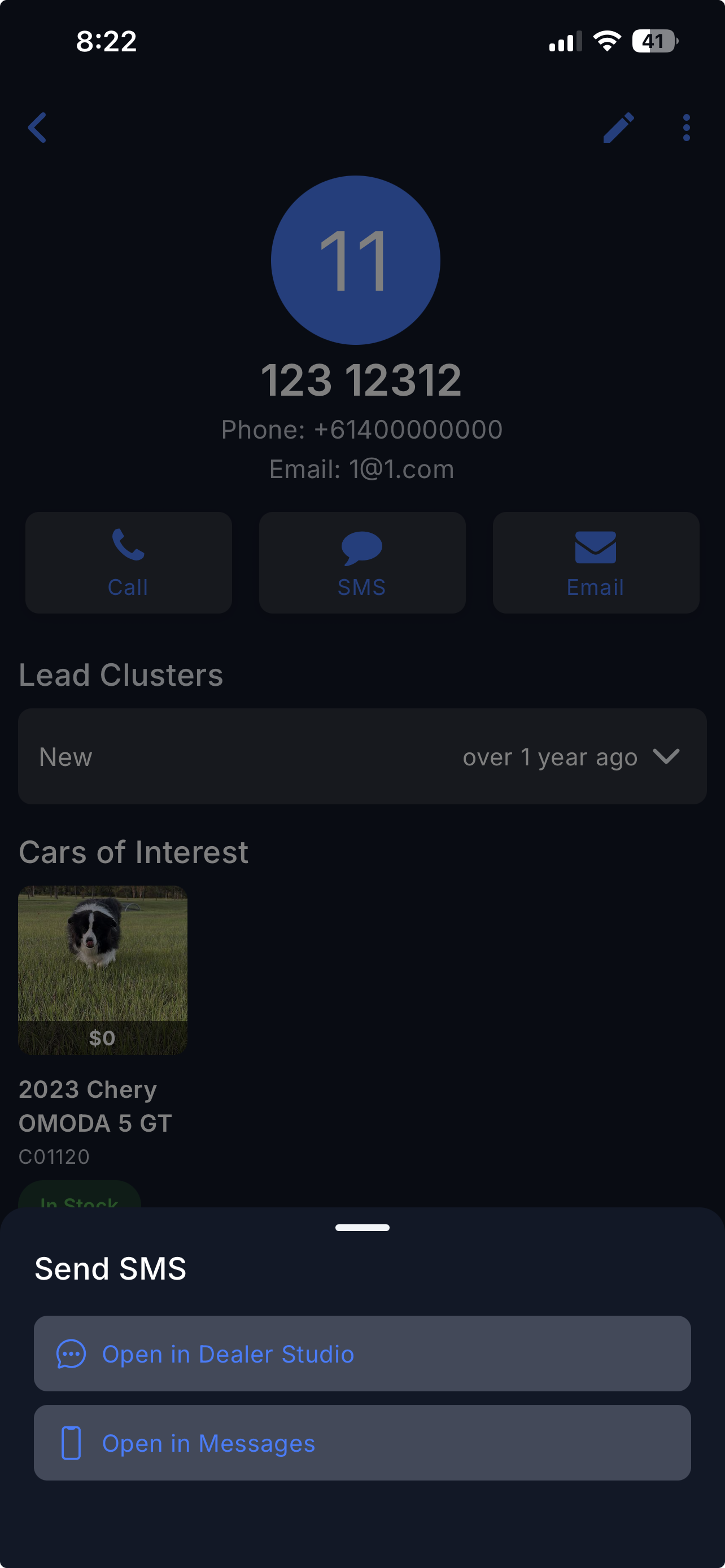Email this contact

click(595, 562)
